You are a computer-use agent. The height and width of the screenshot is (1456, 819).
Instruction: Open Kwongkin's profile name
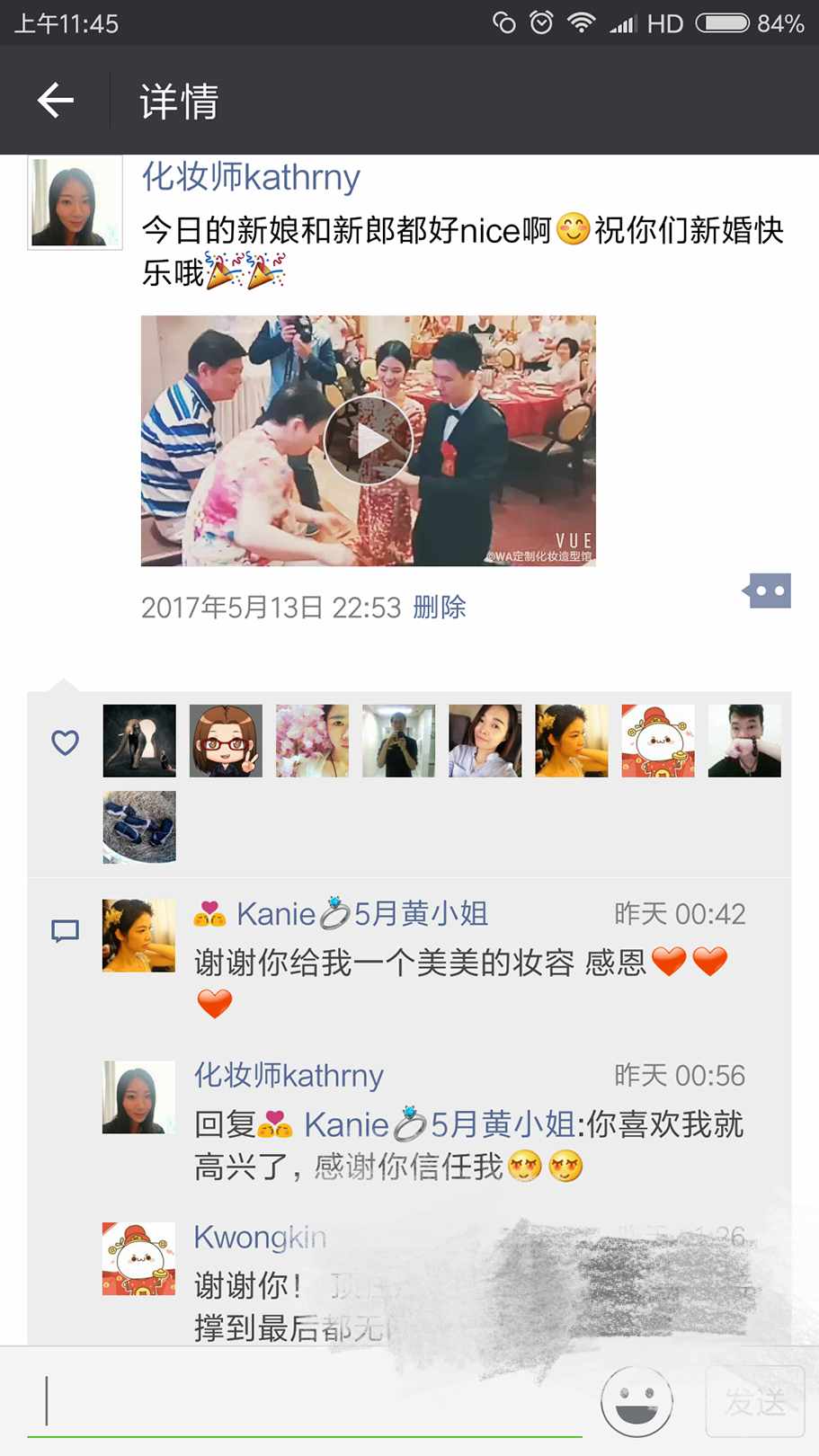click(x=261, y=1238)
